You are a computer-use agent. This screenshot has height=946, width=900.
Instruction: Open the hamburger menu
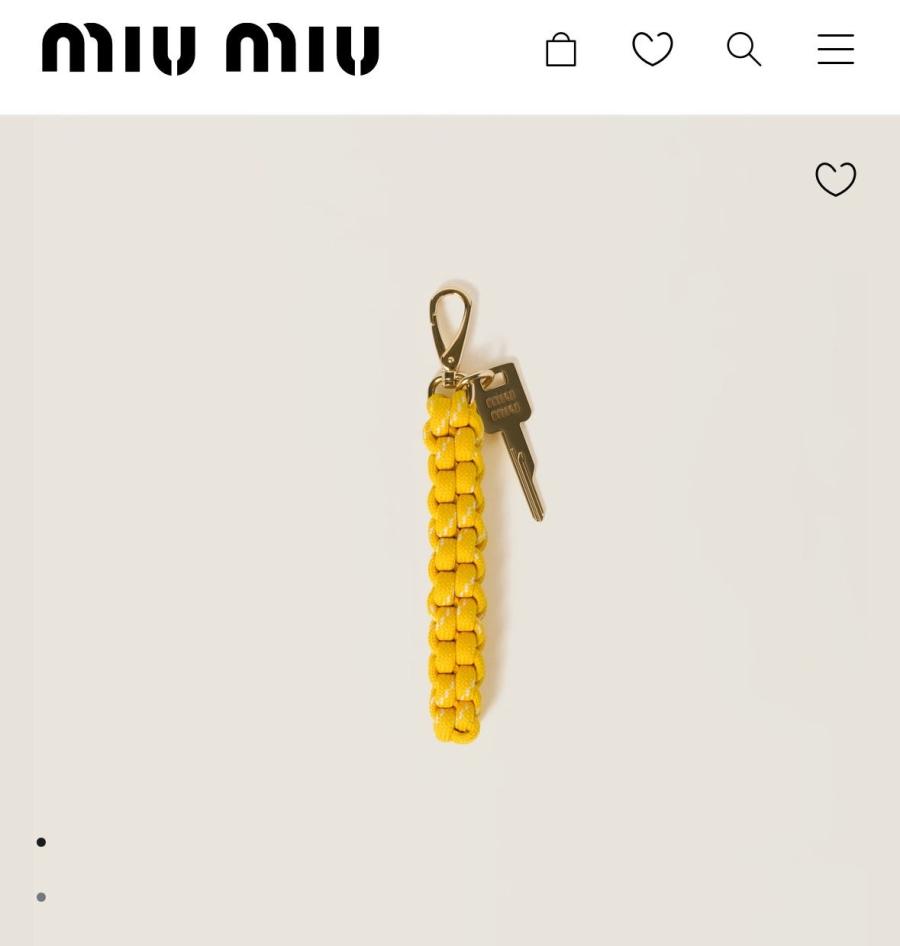pyautogui.click(x=835, y=49)
